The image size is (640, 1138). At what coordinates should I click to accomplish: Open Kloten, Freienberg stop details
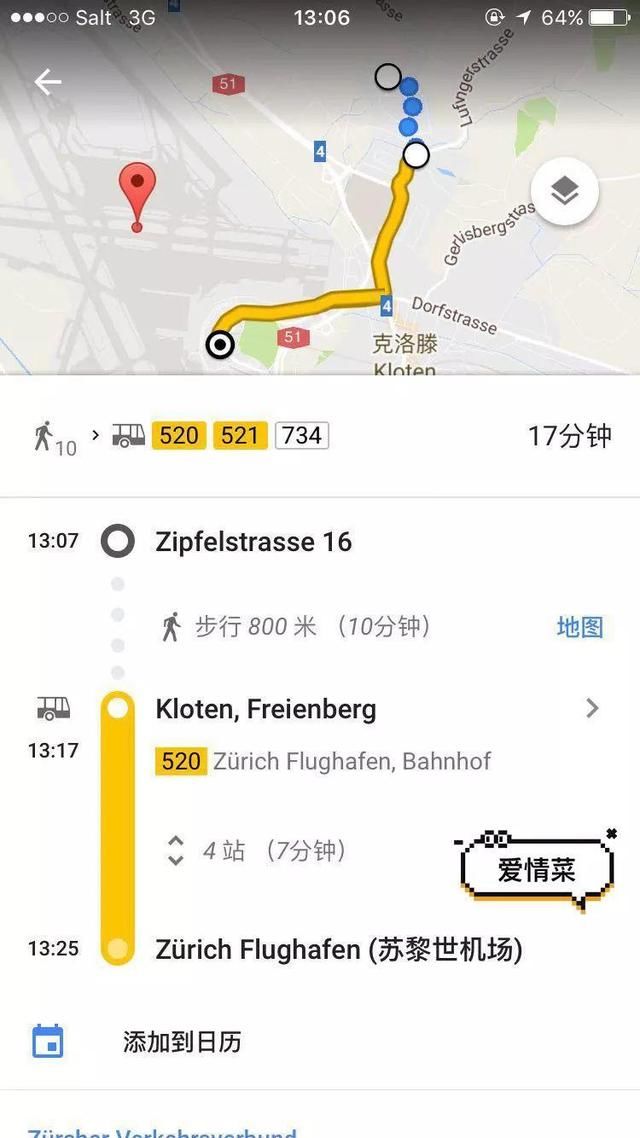pos(592,709)
